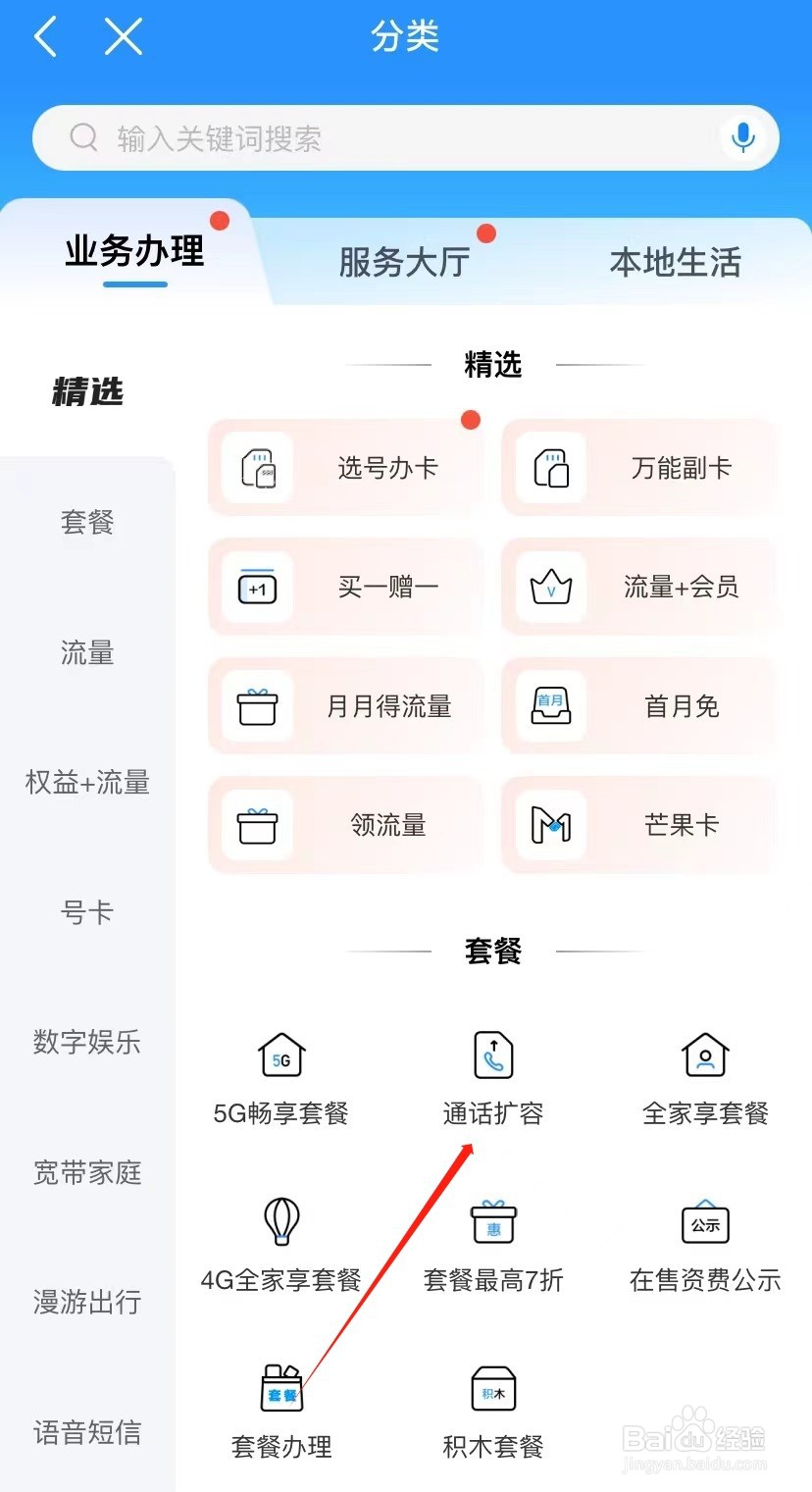This screenshot has width=812, height=1492.
Task: Tap the 在售资费公示 notice icon
Action: pos(704,1223)
